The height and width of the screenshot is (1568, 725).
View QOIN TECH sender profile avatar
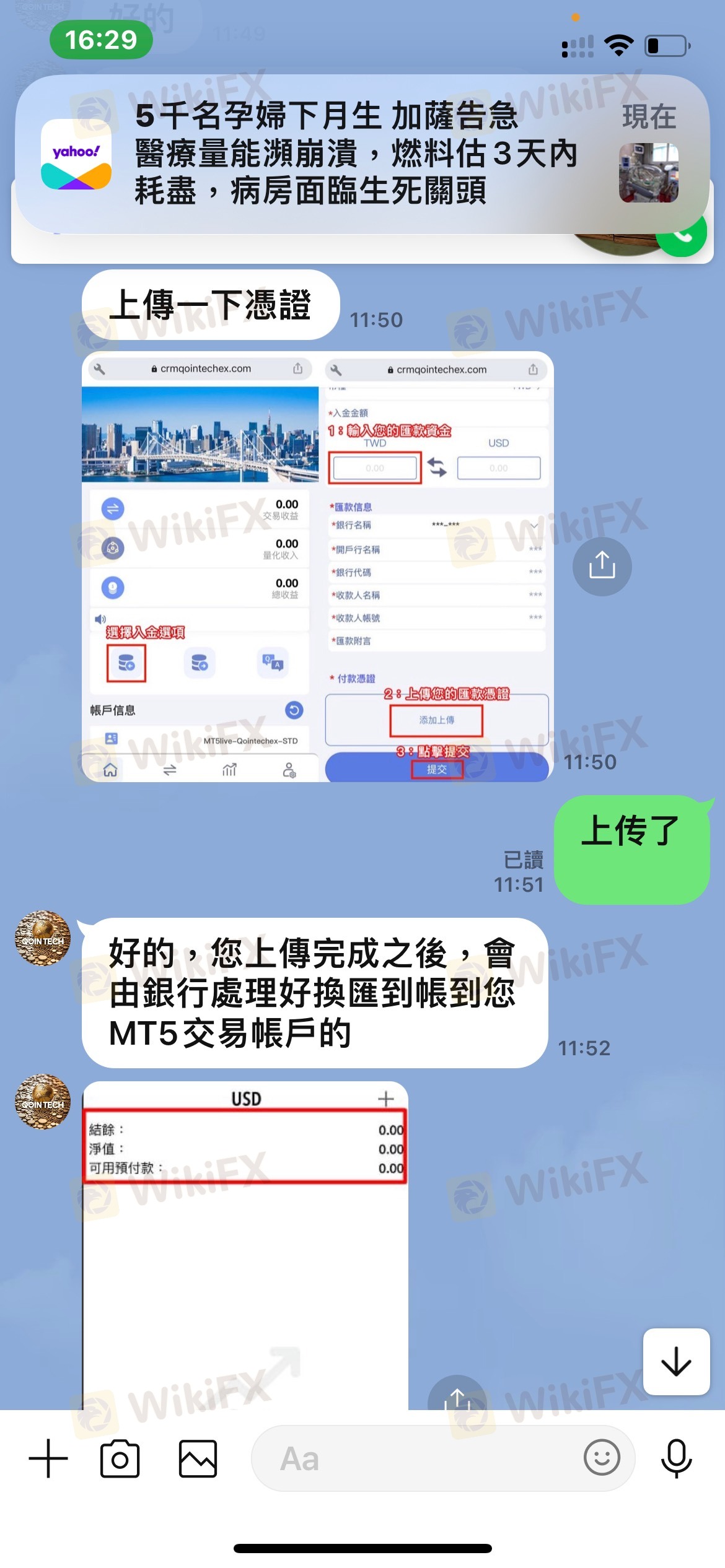(x=43, y=939)
